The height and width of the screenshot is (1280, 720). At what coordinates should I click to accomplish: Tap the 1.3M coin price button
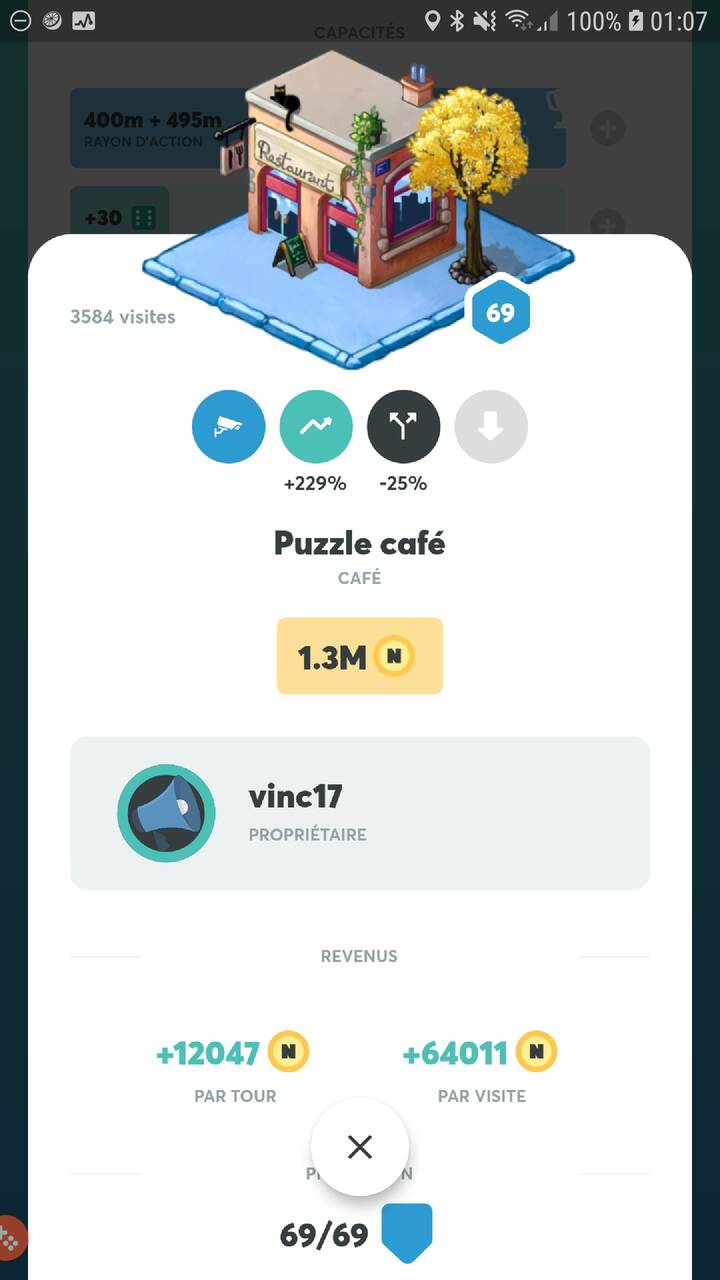click(x=360, y=656)
